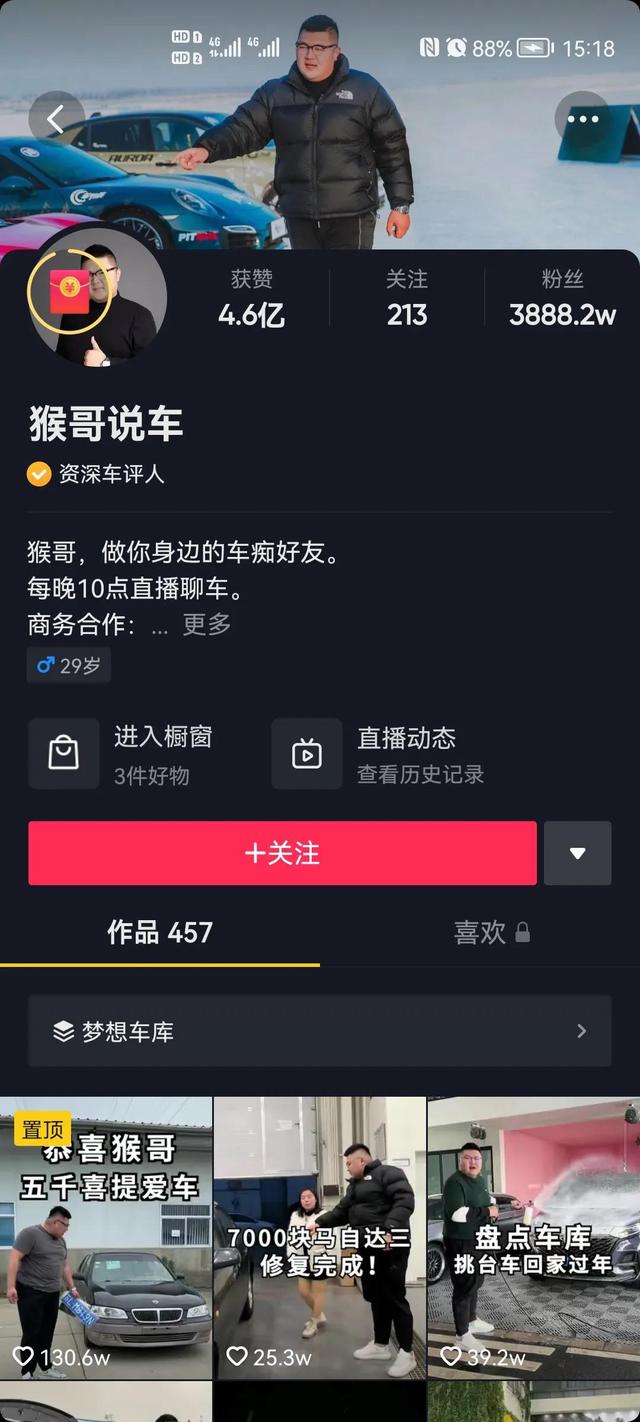This screenshot has height=1422, width=640.
Task: Tap 猴哥说车 profile avatar
Action: point(97,296)
